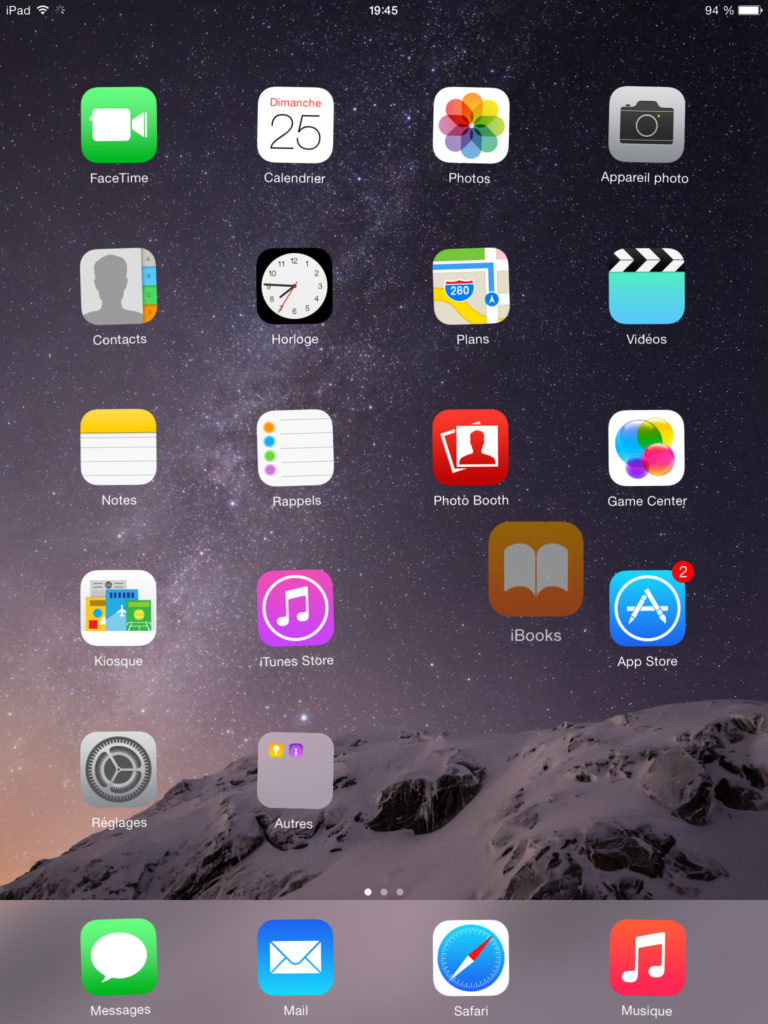The image size is (768, 1024).
Task: Open the Photos app
Action: pyautogui.click(x=471, y=125)
